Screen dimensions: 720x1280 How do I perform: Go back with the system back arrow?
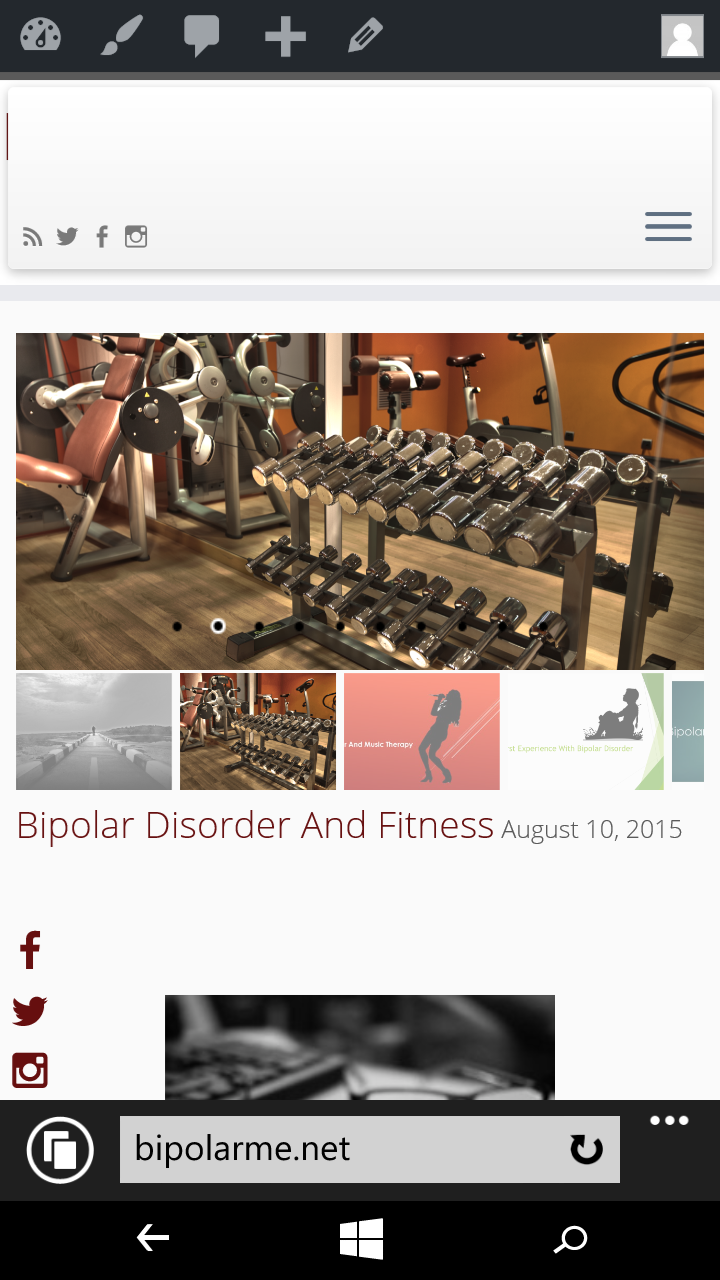(x=153, y=1239)
